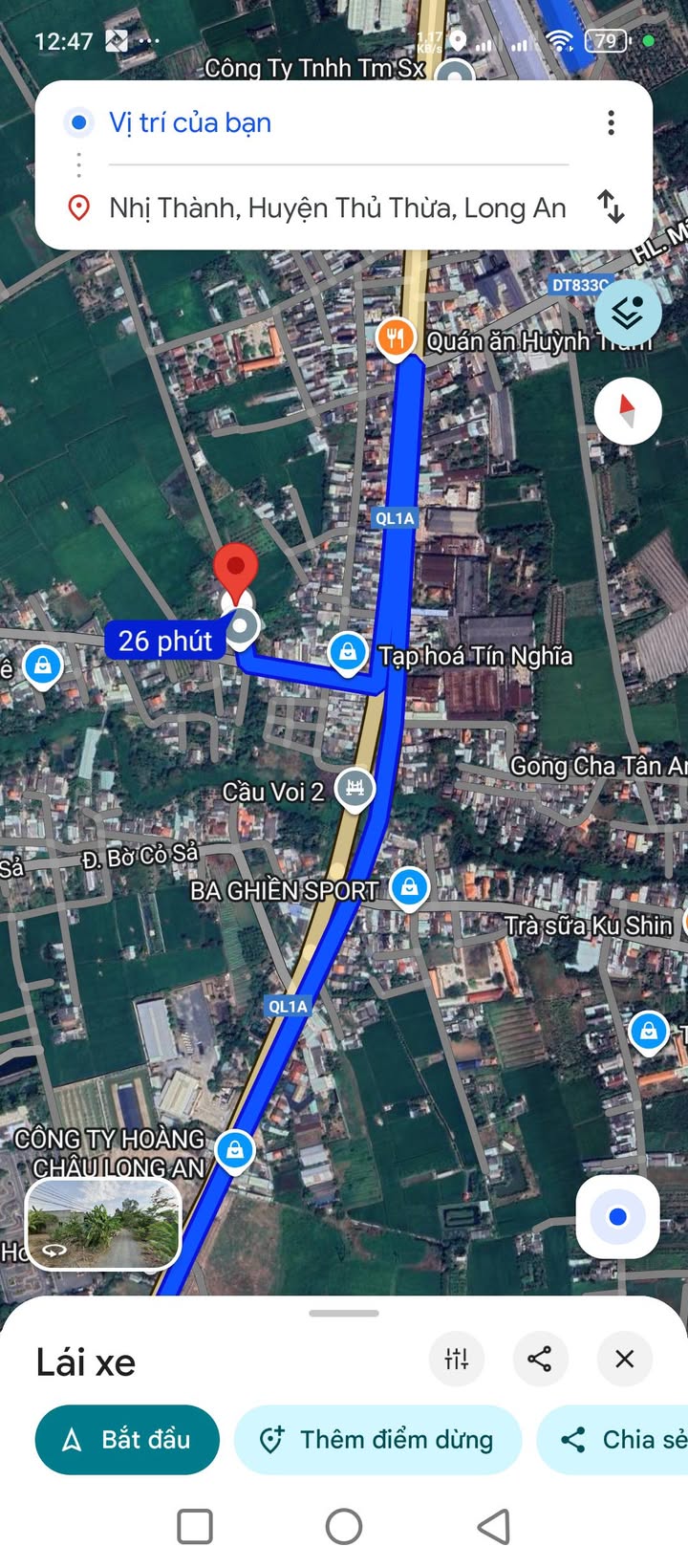Tap the compass to reorient map
The height and width of the screenshot is (1568, 688).
tap(628, 411)
